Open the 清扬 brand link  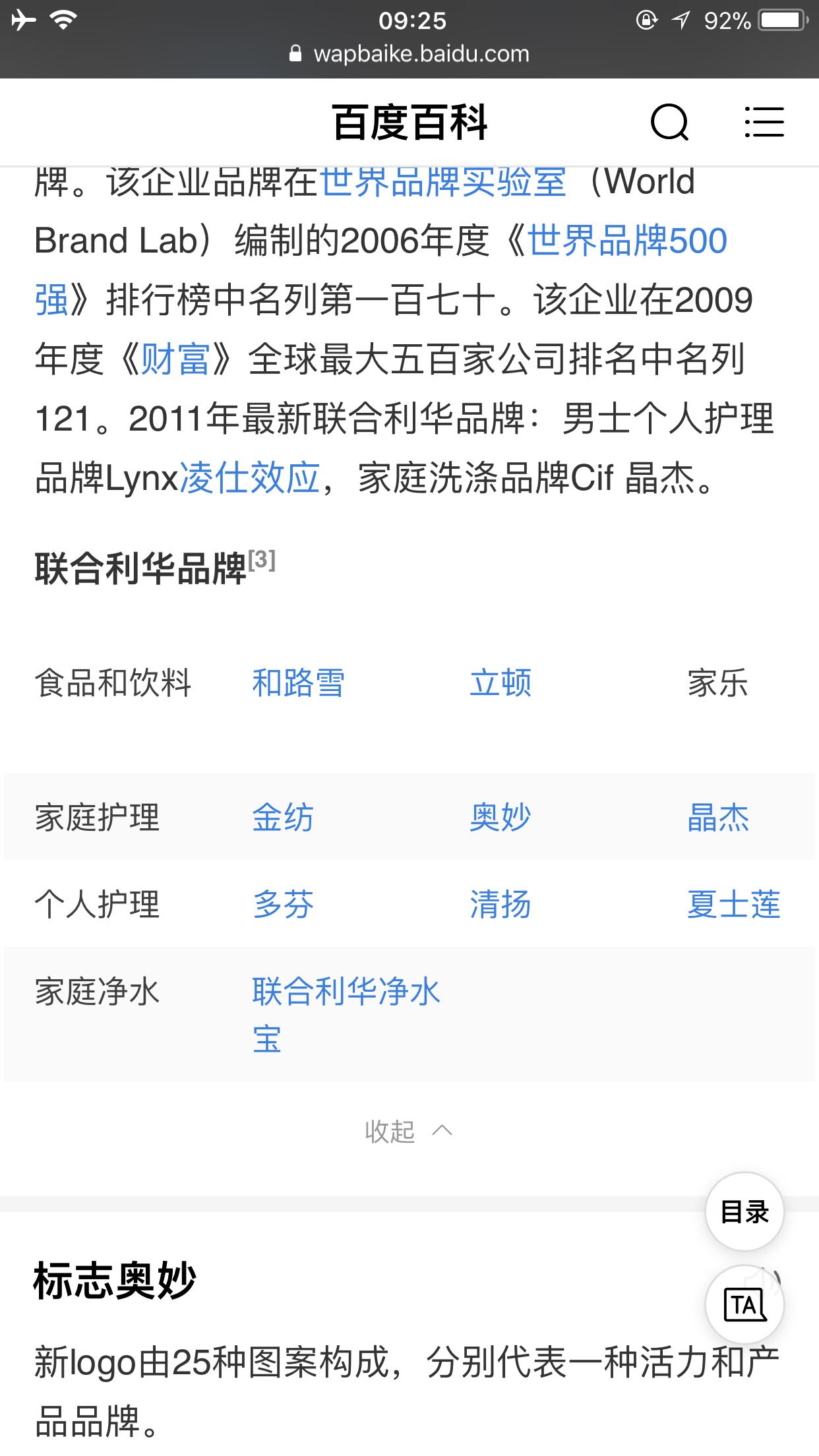(501, 904)
